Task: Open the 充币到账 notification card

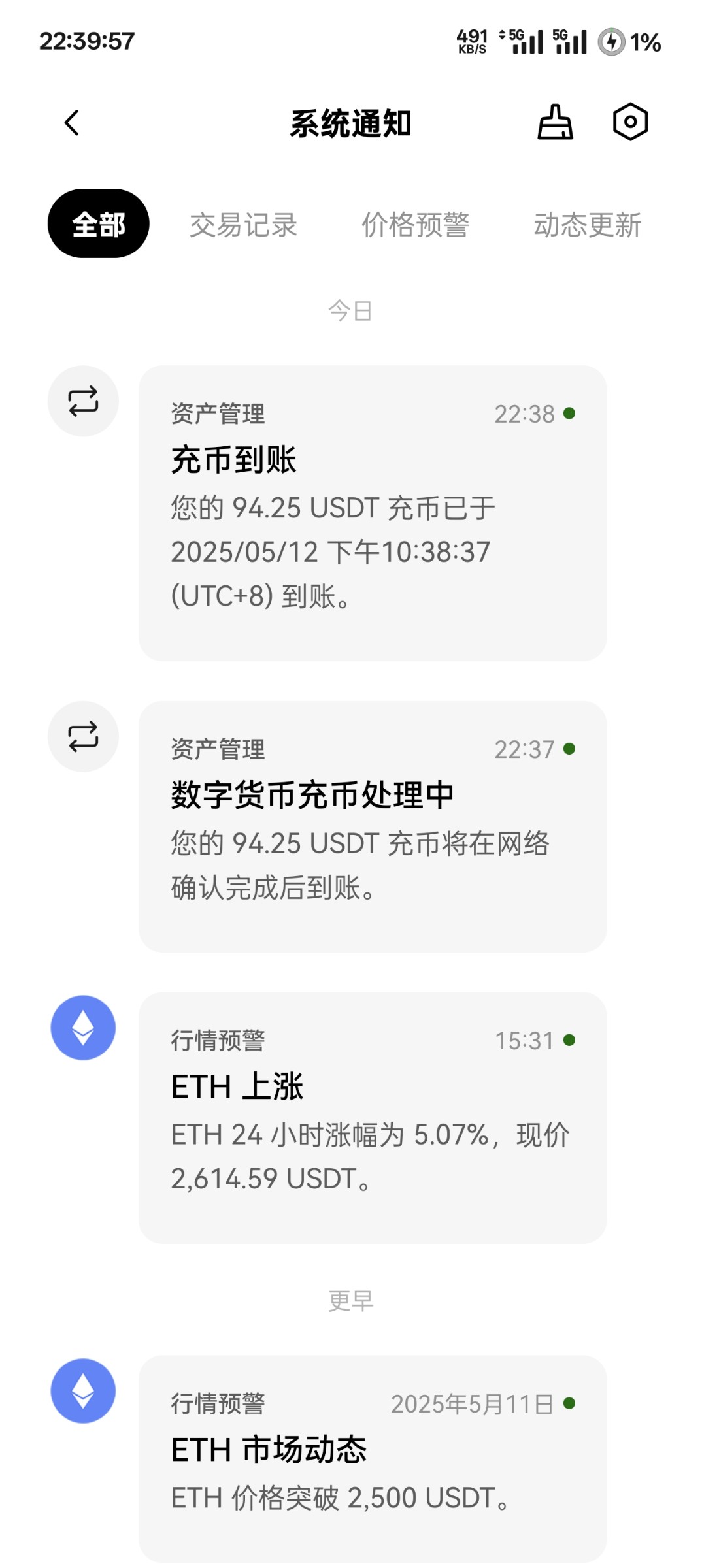Action: click(x=372, y=513)
